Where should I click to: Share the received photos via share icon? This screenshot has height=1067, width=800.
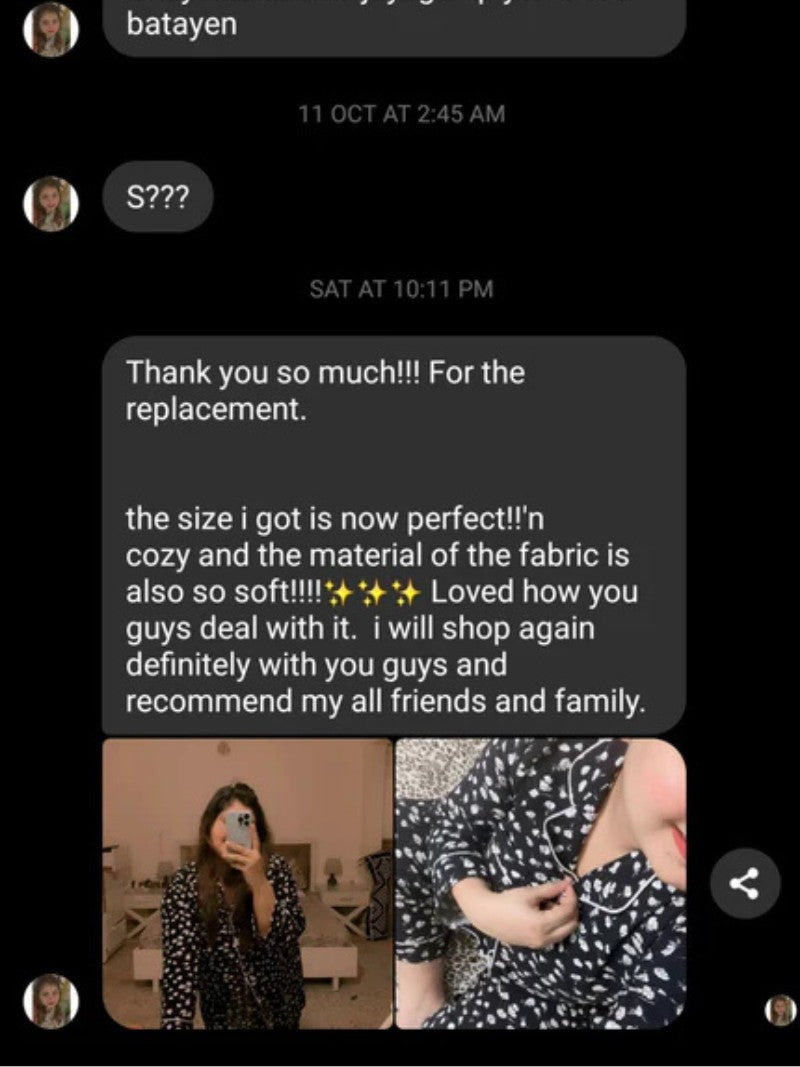(x=743, y=883)
